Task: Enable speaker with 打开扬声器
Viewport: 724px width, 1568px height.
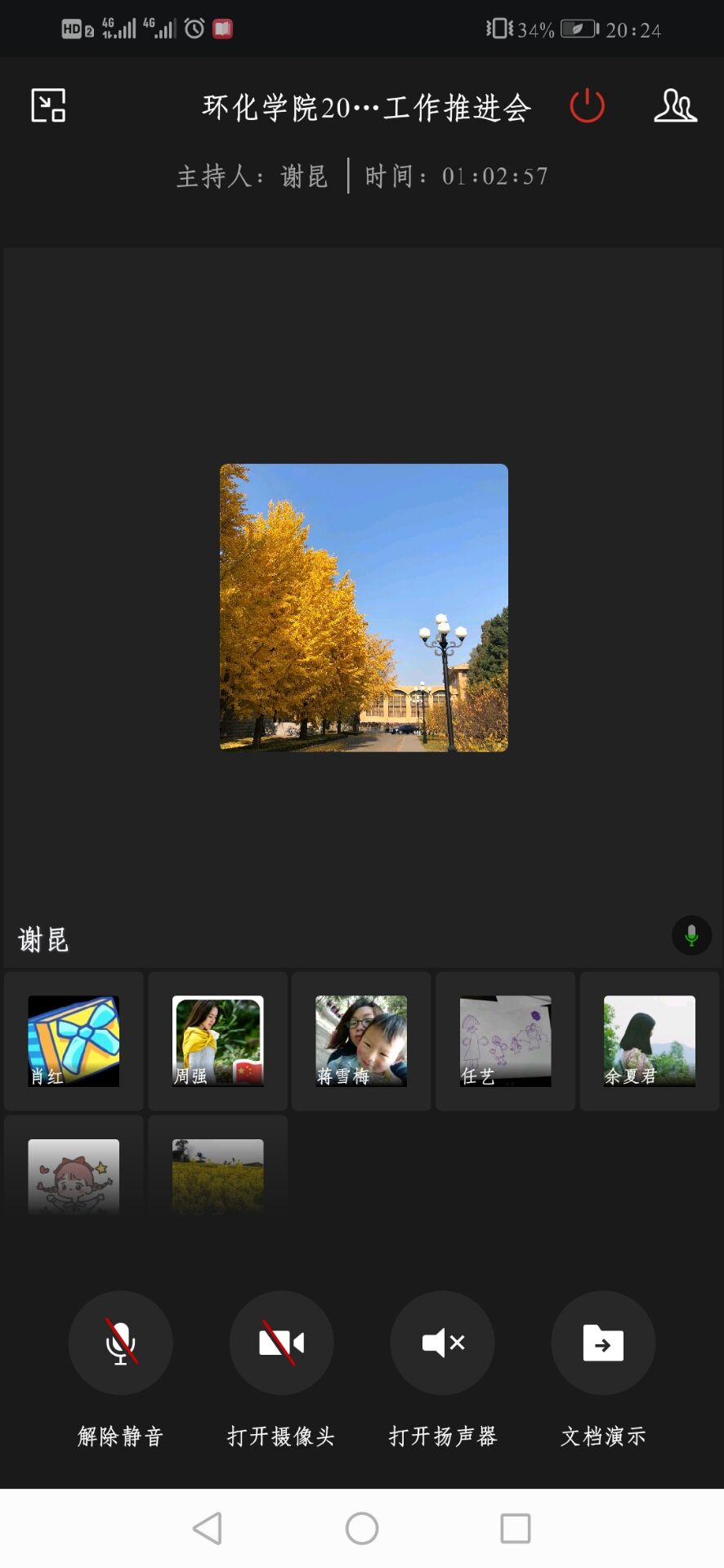Action: (x=442, y=1343)
